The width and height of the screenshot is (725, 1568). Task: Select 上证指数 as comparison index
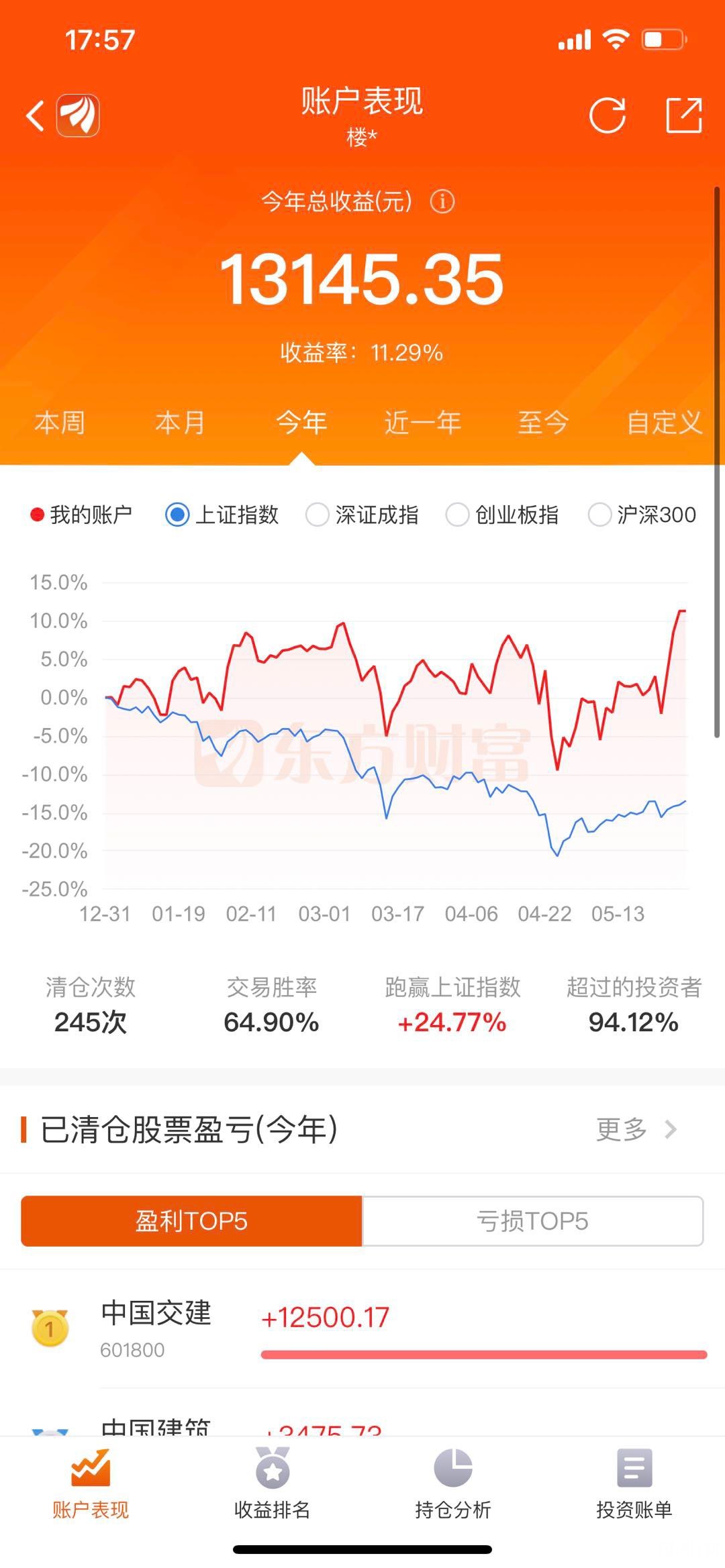pos(222,515)
